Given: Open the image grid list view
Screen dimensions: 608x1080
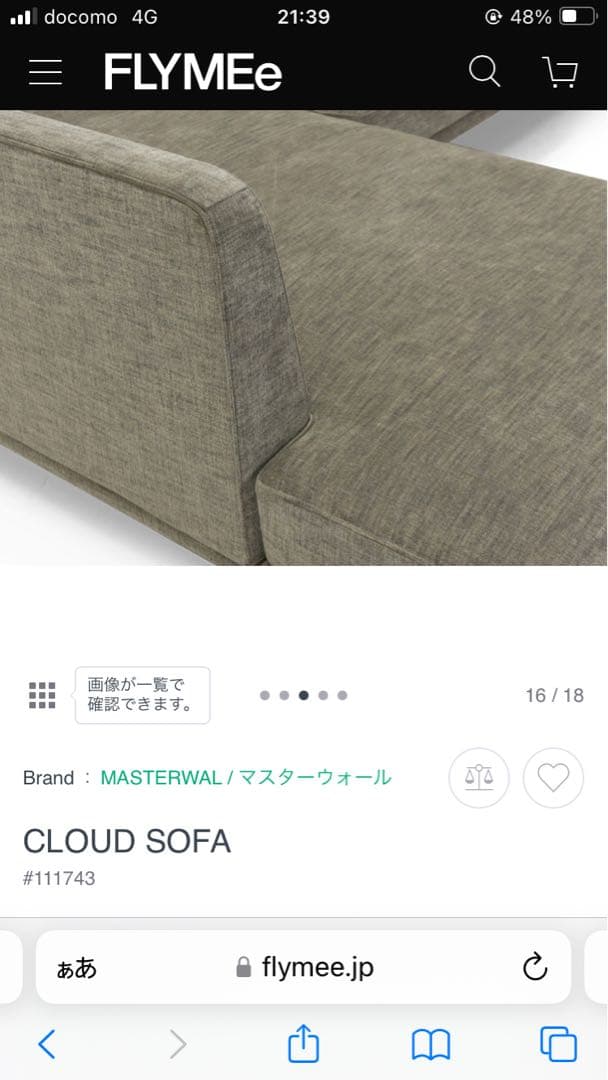Looking at the screenshot, I should point(42,695).
